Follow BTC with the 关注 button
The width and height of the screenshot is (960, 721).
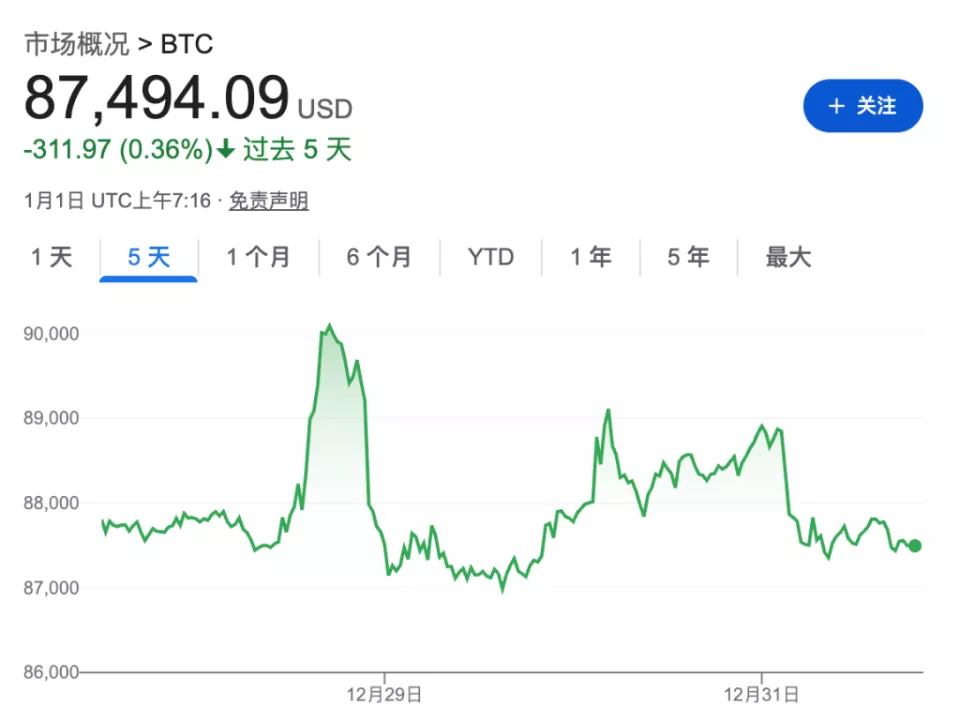coord(862,106)
